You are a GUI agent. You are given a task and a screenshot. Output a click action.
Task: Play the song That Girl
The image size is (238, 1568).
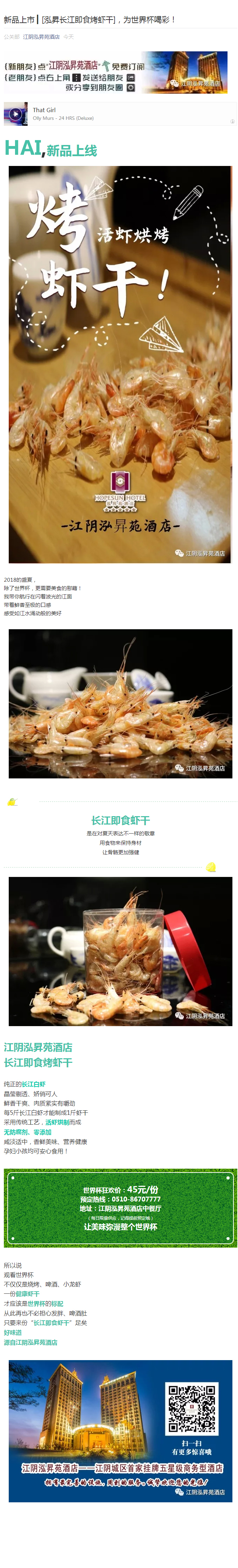click(16, 114)
